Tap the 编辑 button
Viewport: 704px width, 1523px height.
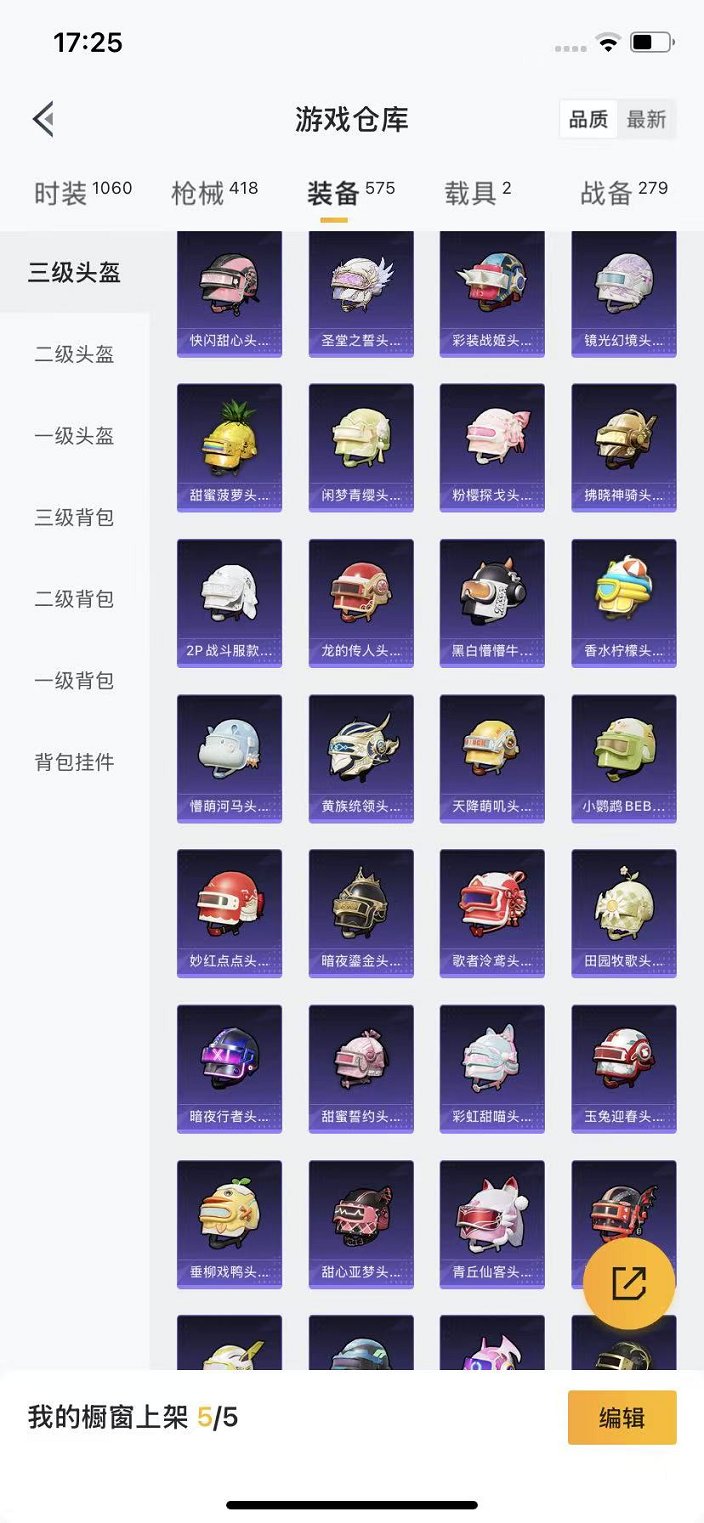coord(621,1417)
